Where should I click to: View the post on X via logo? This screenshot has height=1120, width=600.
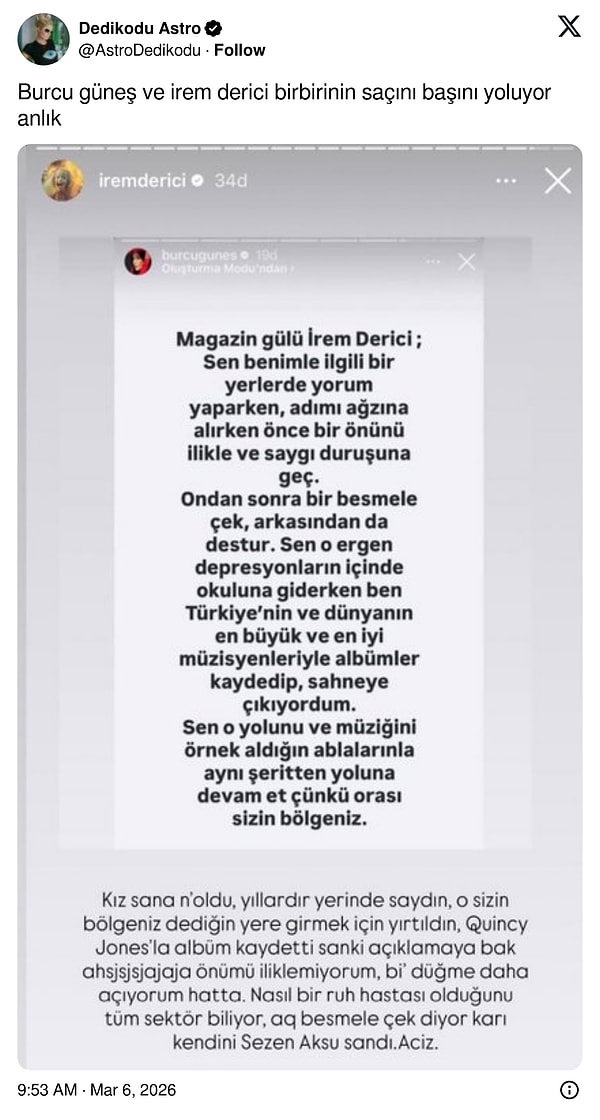point(568,27)
